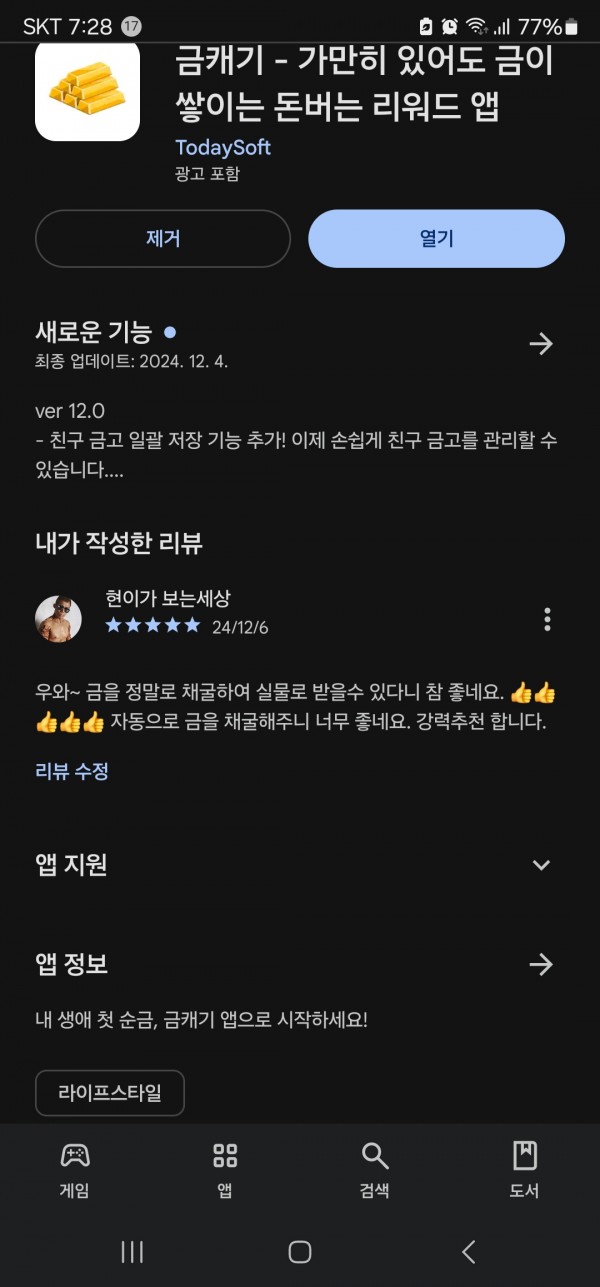Open the TodaySoft developer page
Image resolution: width=600 pixels, height=1287 pixels.
[x=223, y=147]
